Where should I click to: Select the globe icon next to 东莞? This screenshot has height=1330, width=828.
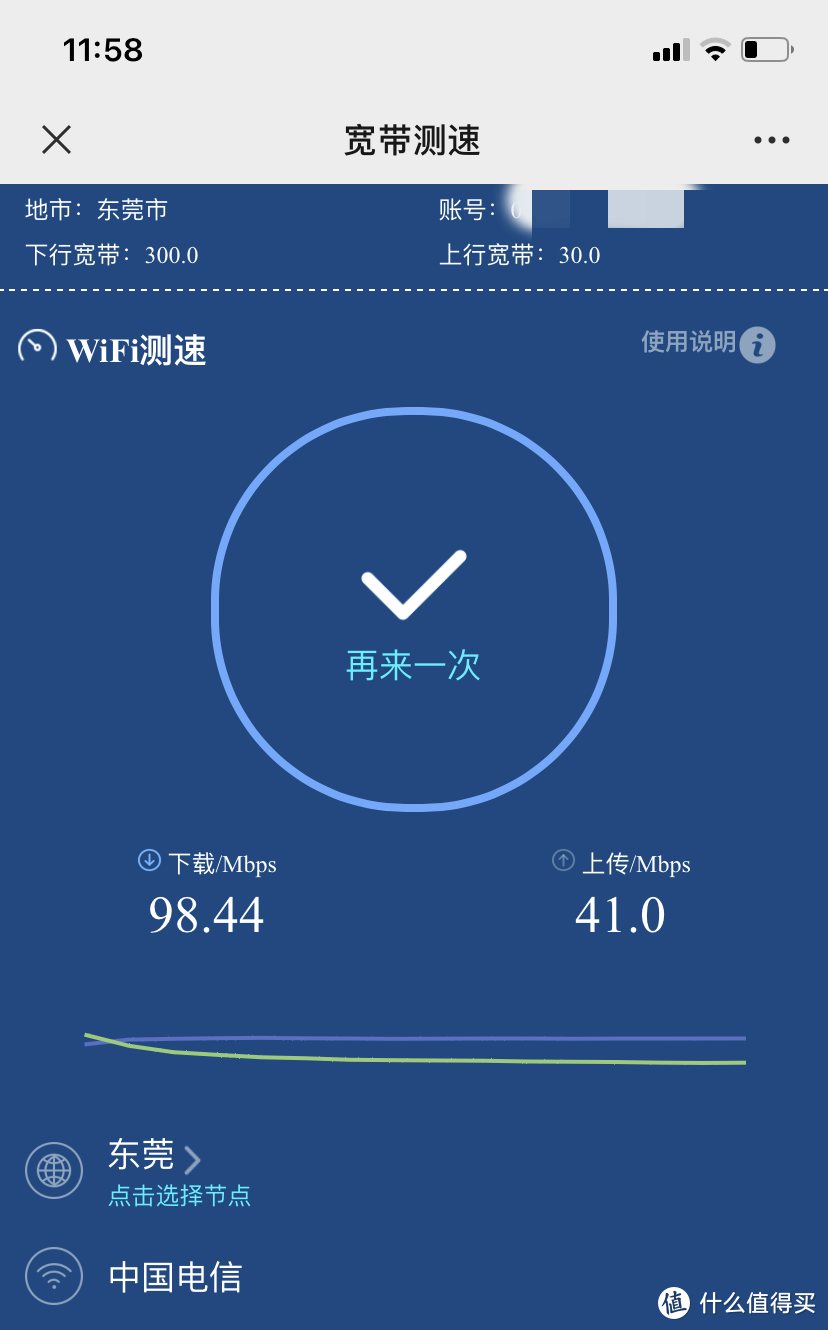[x=52, y=1170]
